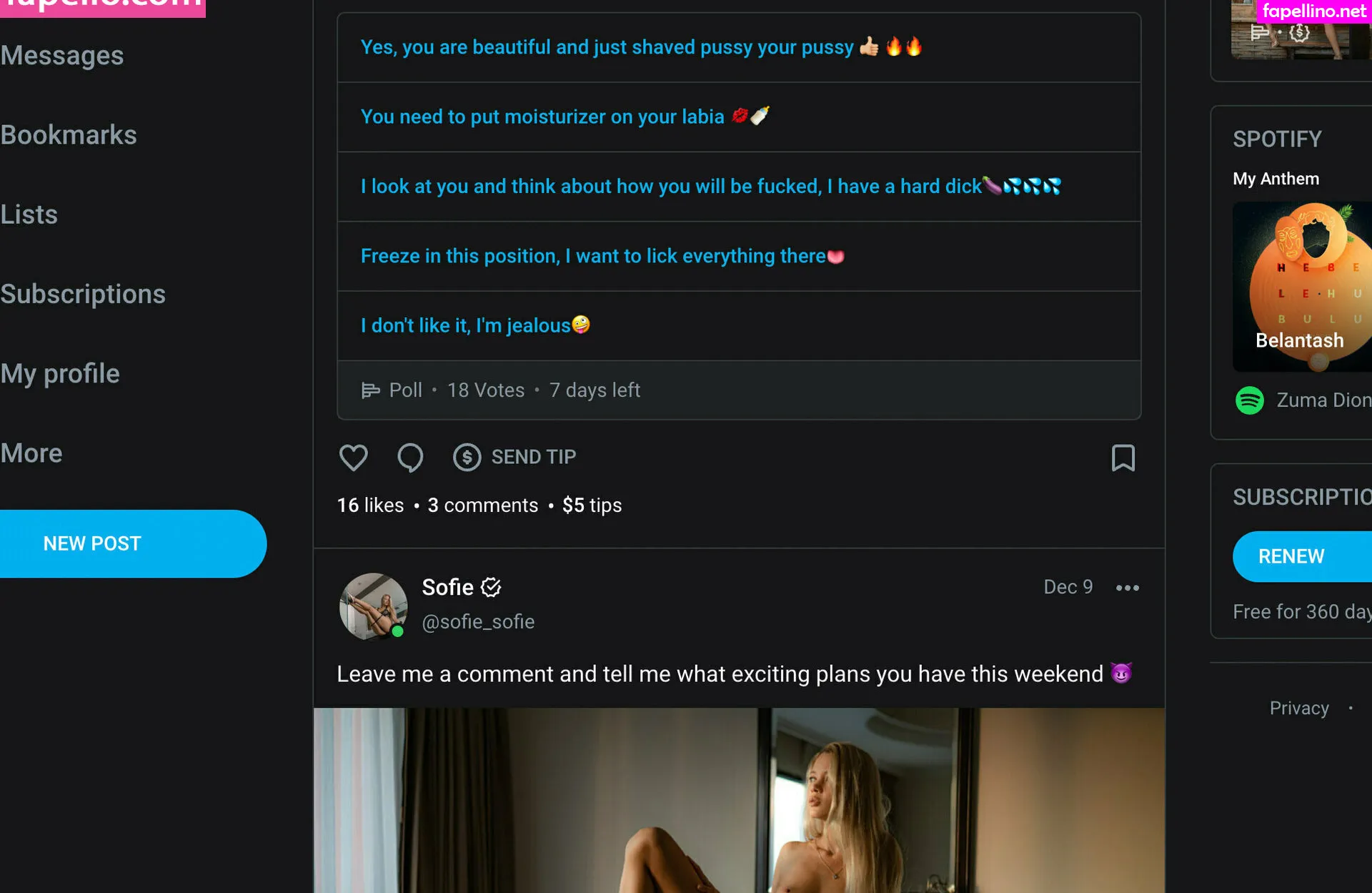Choose the 'put moisturizer' poll option
This screenshot has width=1372, height=893.
(738, 117)
